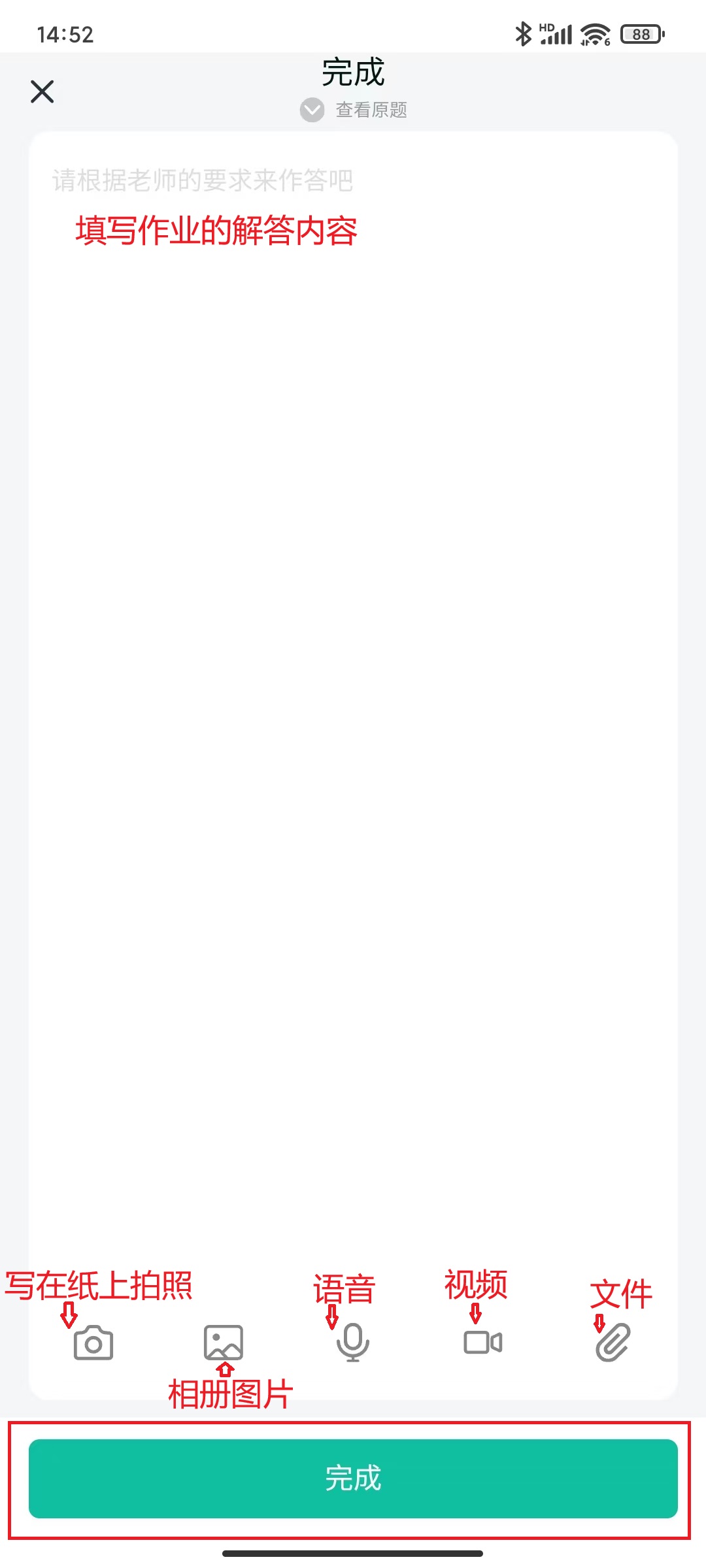Attach a video using camcorder icon
This screenshot has width=706, height=1568.
point(482,1343)
